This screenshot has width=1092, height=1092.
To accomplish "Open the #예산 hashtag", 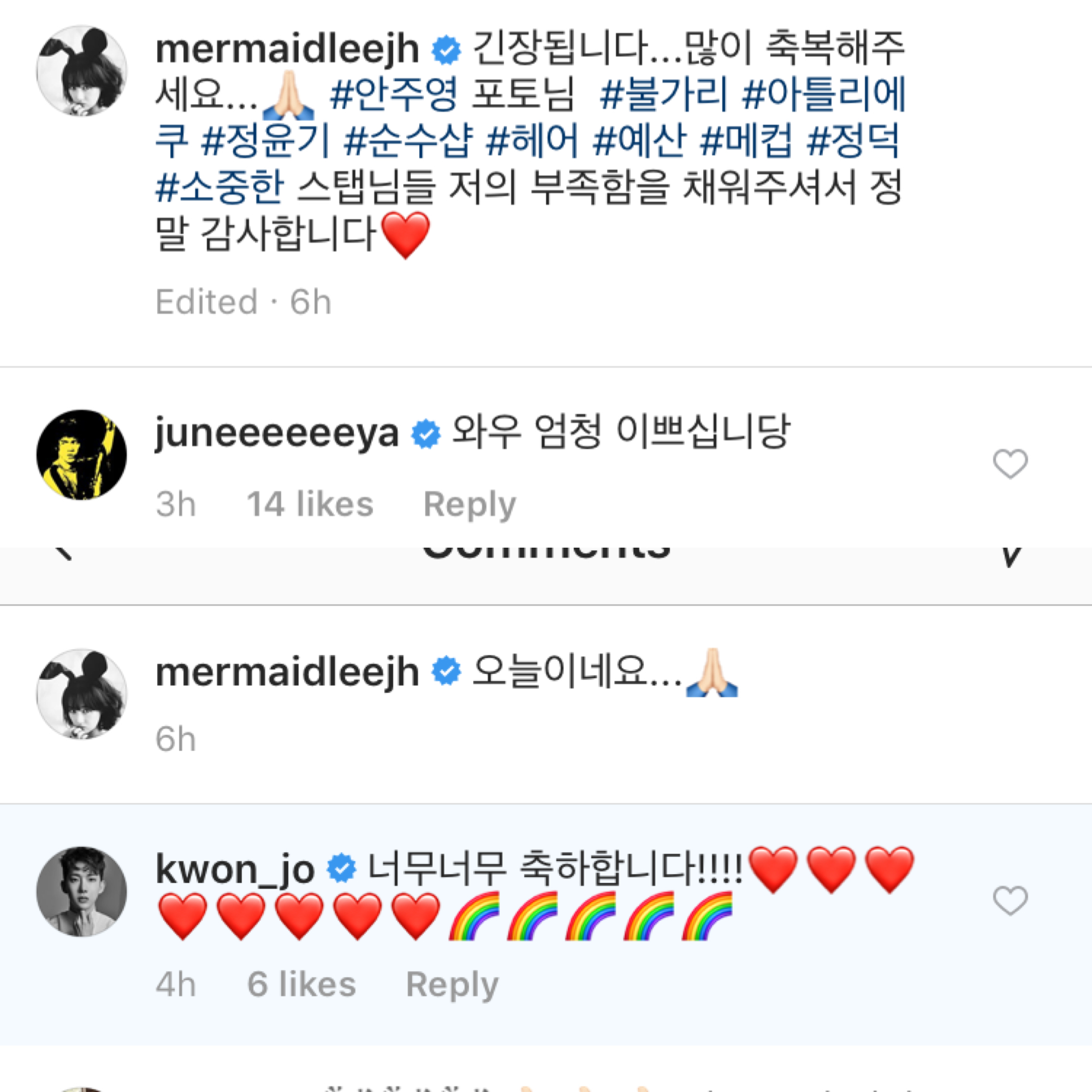I will [x=639, y=141].
